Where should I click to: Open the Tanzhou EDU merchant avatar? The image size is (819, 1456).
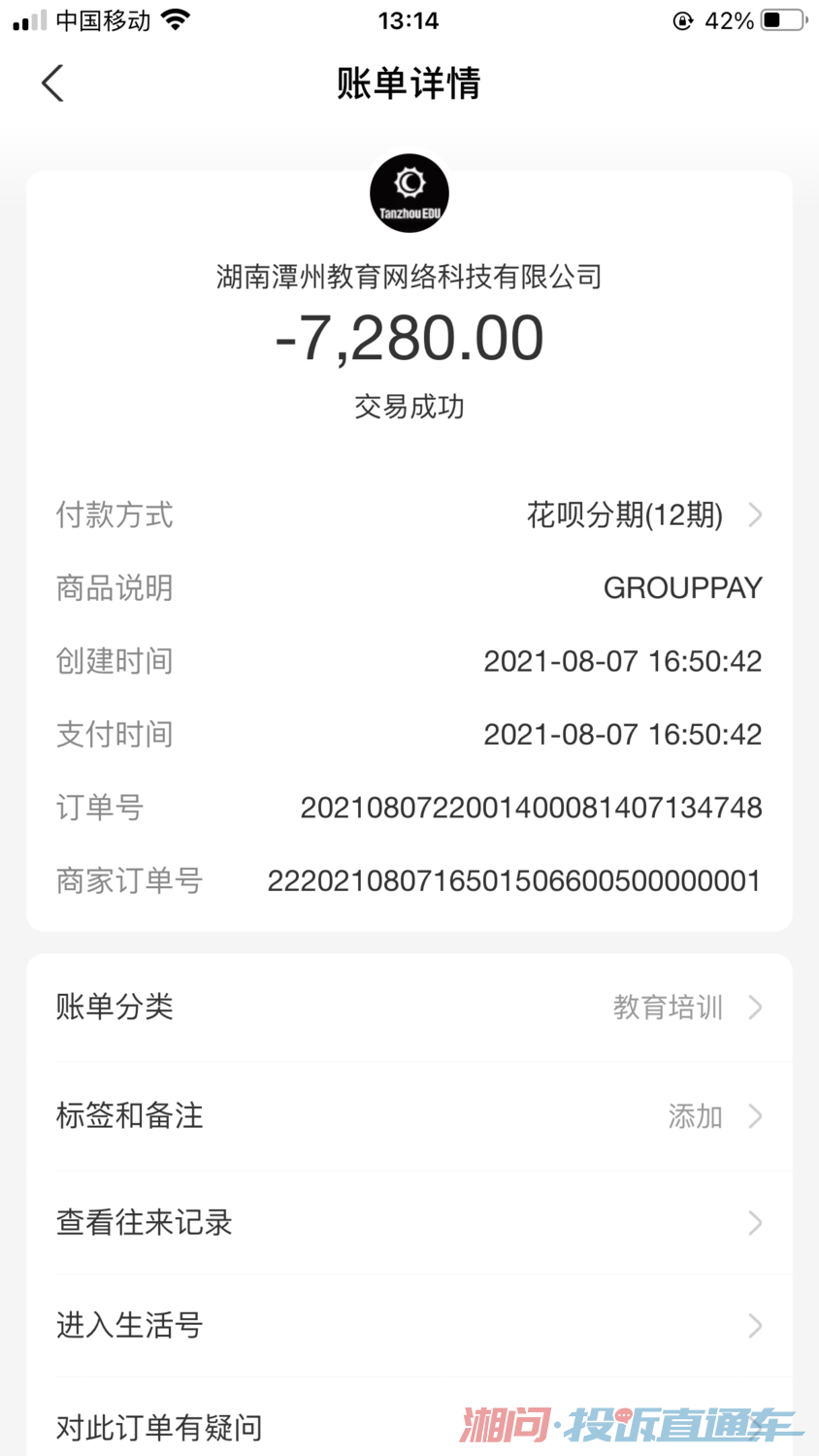click(409, 193)
